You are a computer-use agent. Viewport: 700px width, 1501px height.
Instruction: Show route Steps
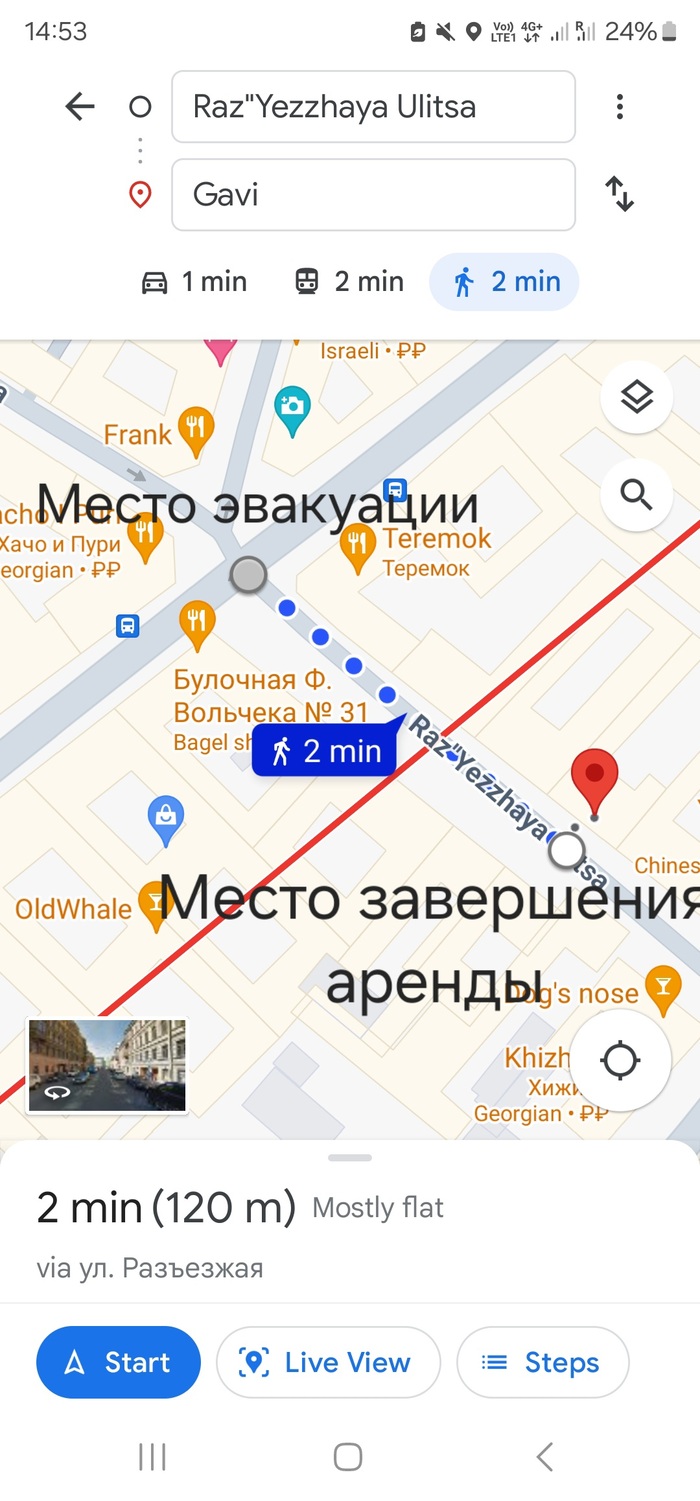coord(542,1362)
